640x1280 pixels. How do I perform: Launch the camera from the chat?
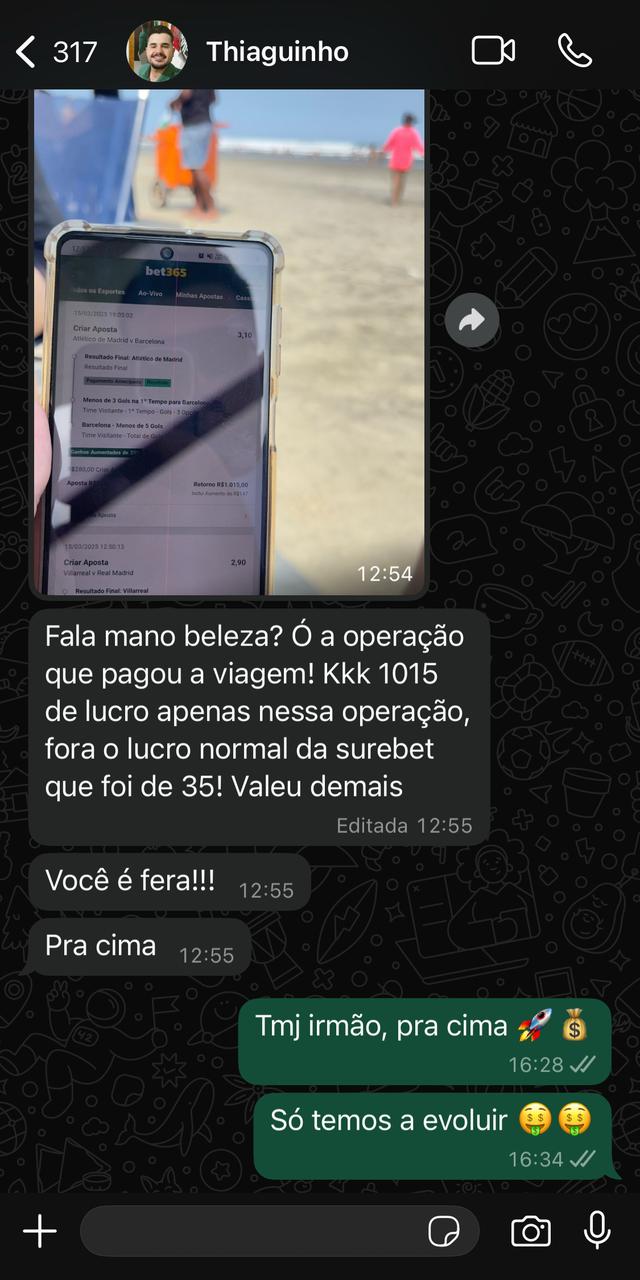(530, 1231)
